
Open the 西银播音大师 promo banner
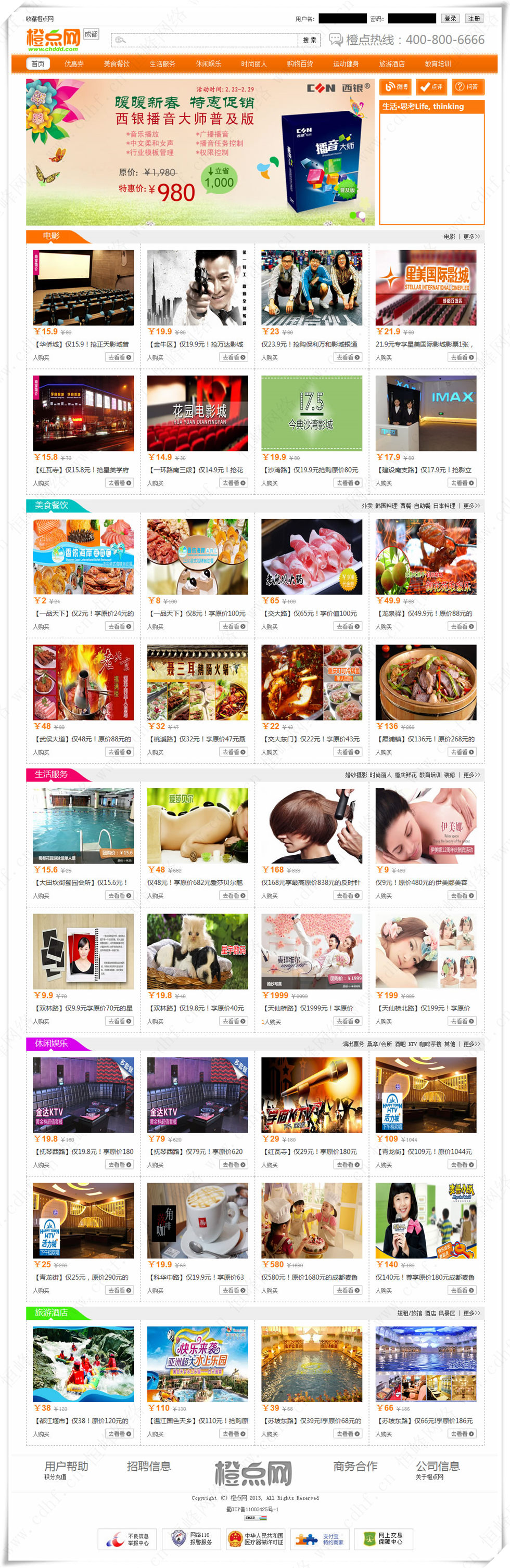(200, 152)
